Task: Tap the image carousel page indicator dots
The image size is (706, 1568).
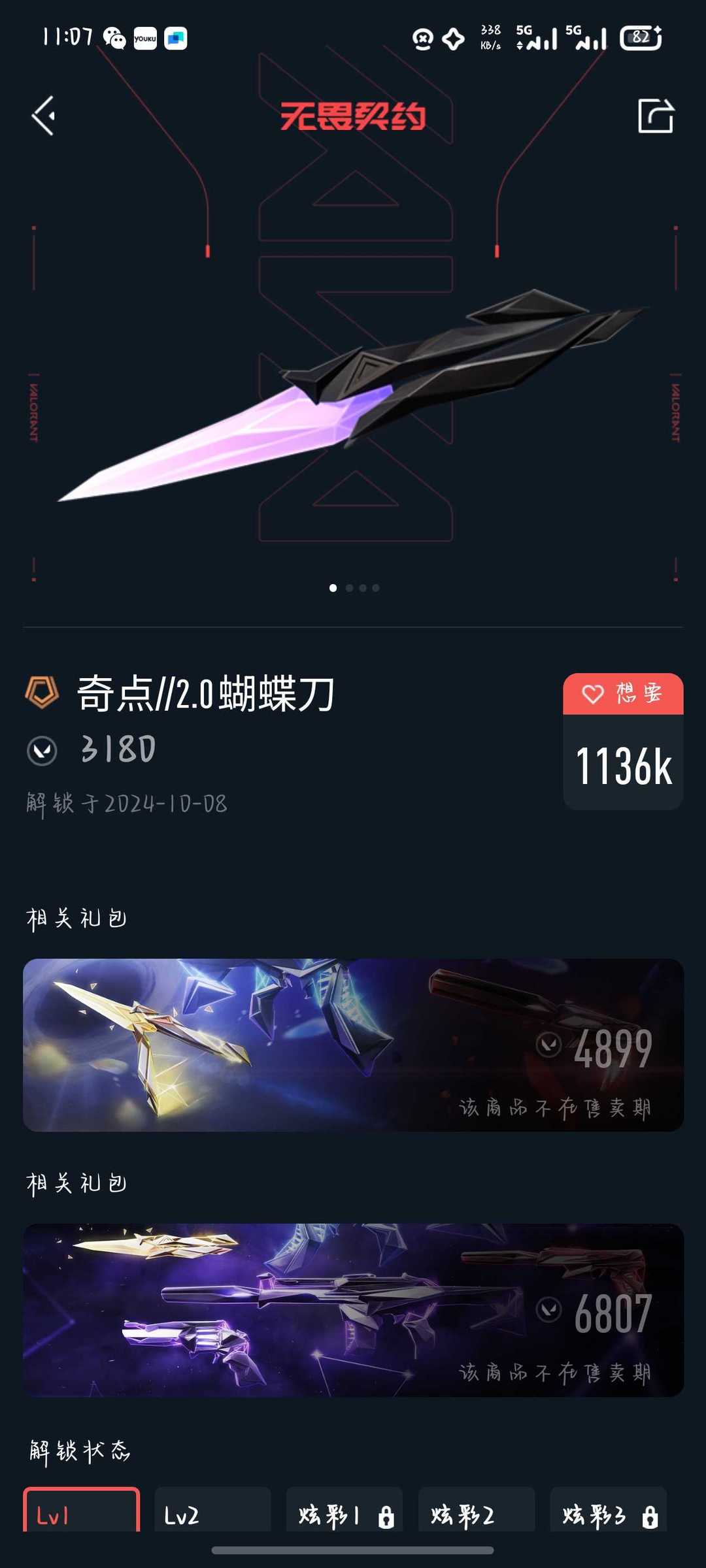Action: 354,588
